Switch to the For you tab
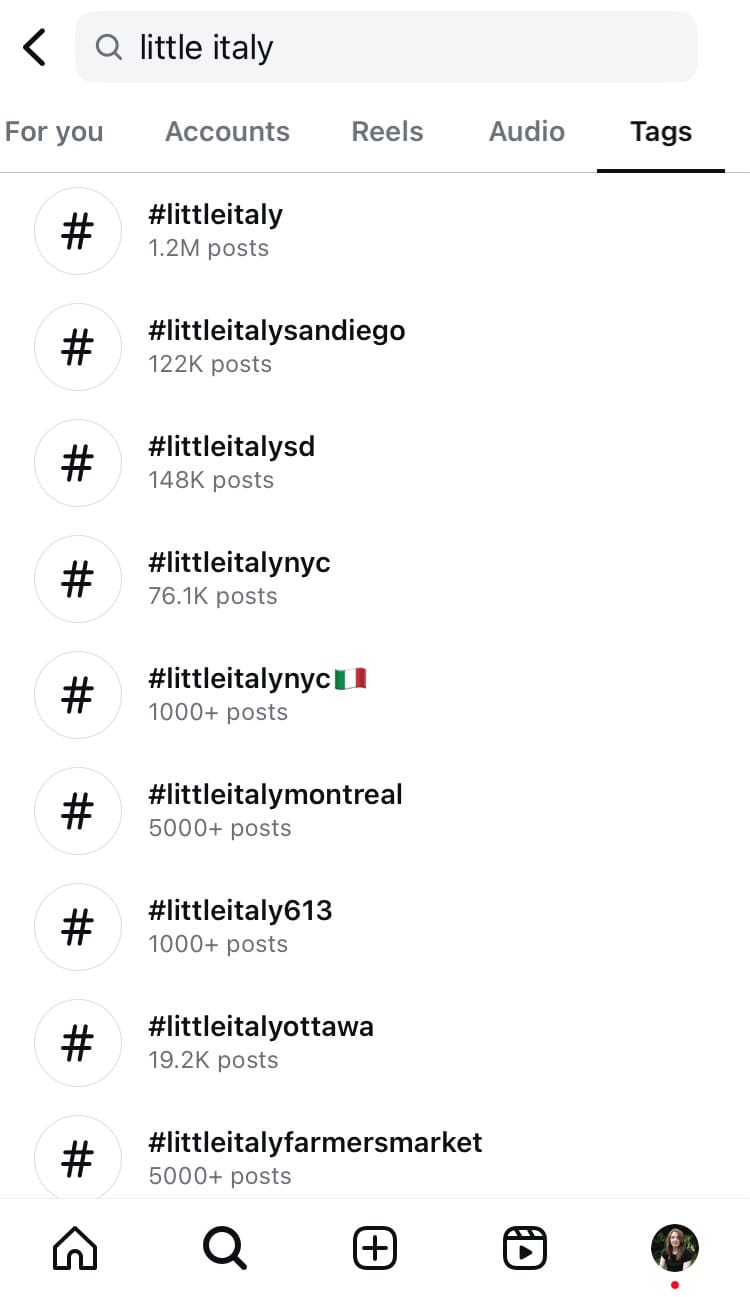Image resolution: width=750 pixels, height=1297 pixels. click(54, 131)
